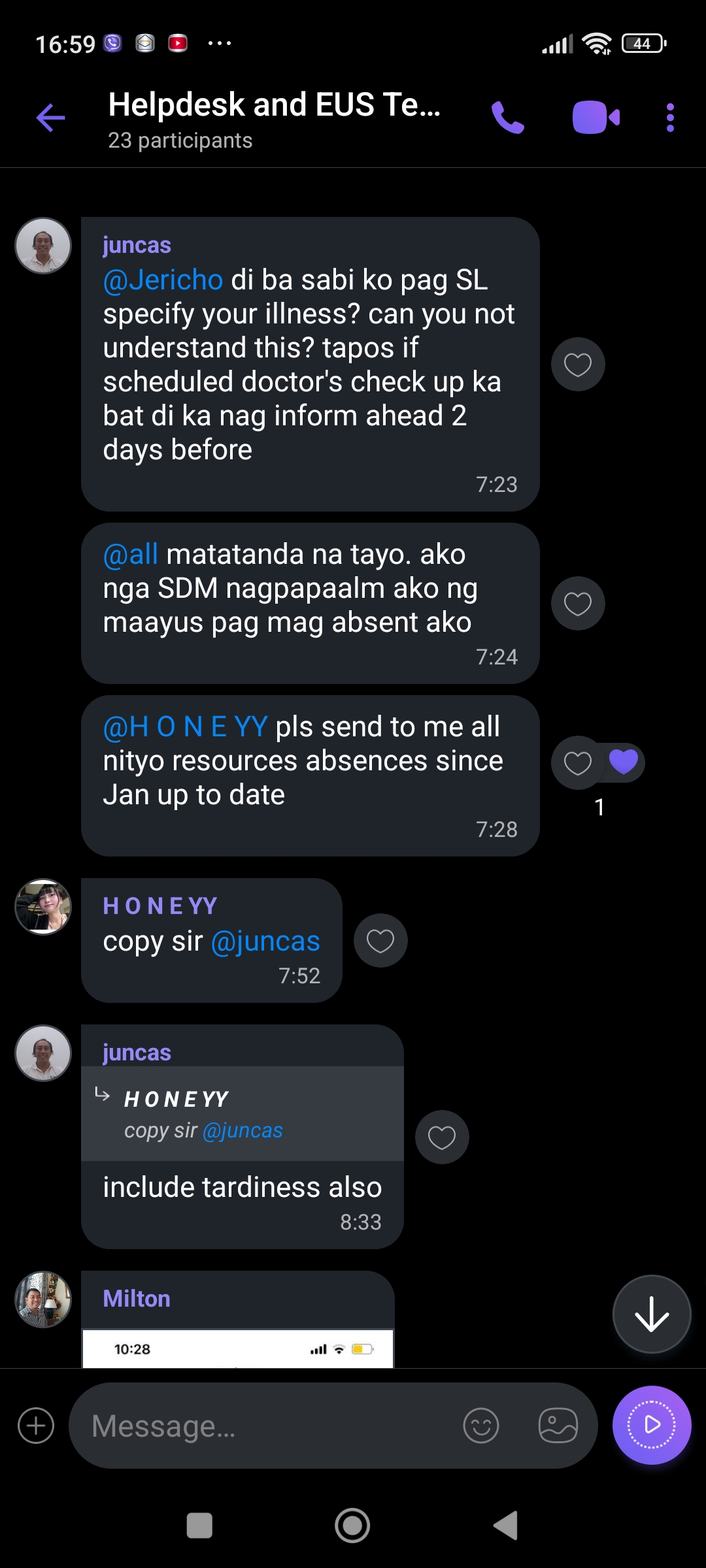This screenshot has width=706, height=1568.
Task: Open the emoji and sticker picker
Action: pos(481,1426)
